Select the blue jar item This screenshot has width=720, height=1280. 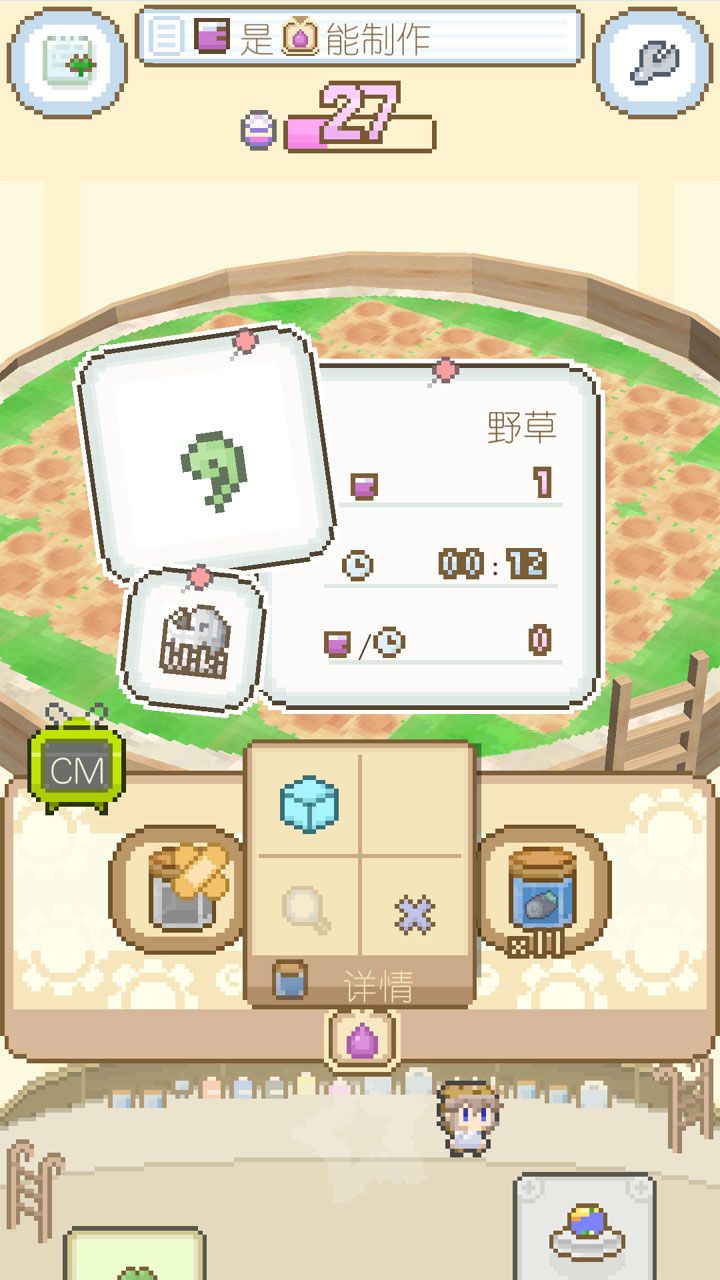[x=541, y=890]
